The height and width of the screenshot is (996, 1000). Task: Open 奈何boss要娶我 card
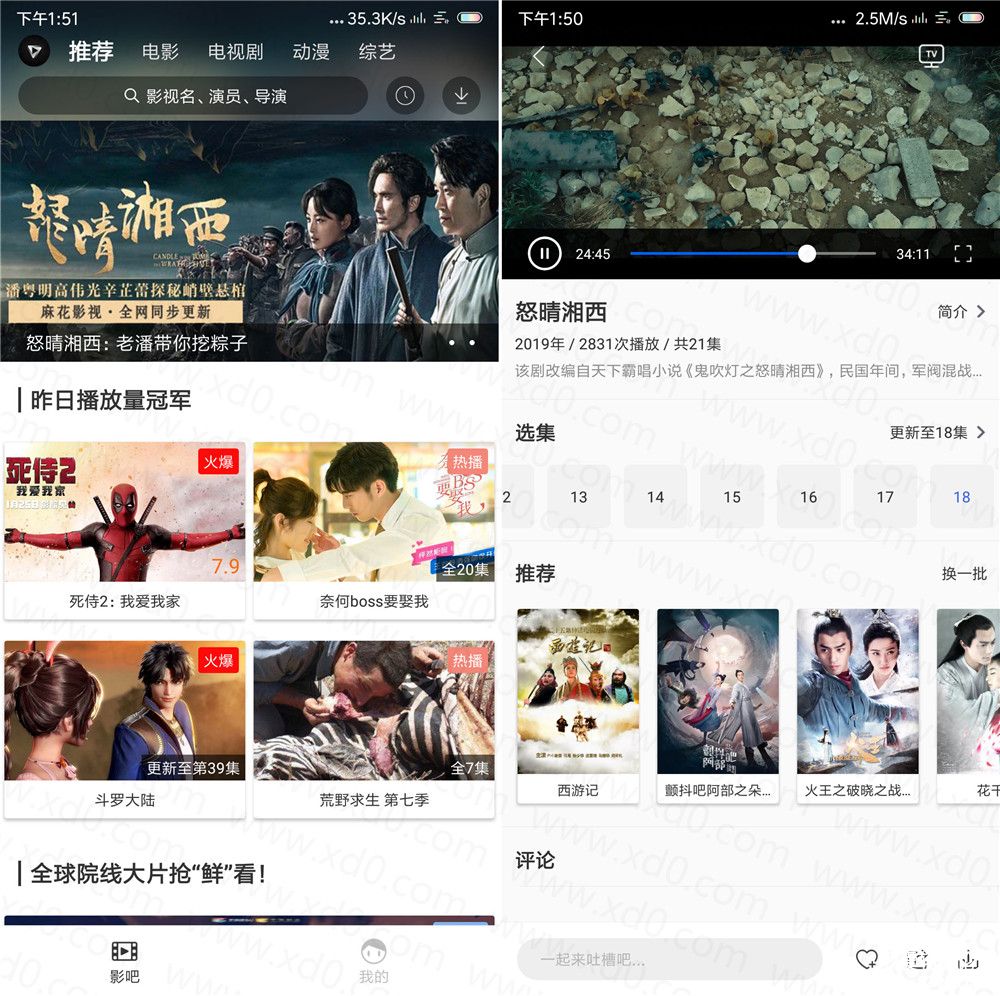click(x=373, y=530)
